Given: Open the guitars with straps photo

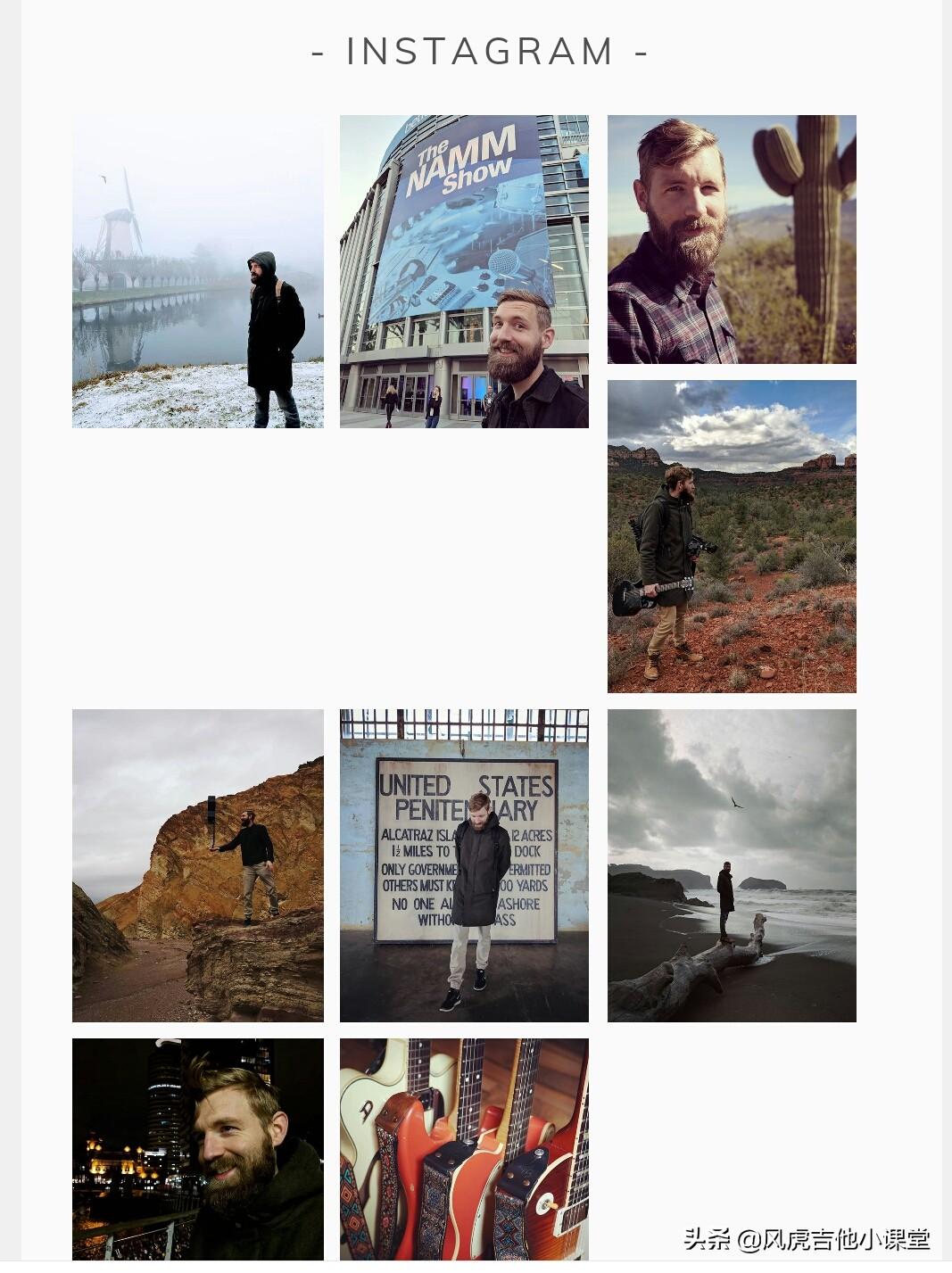Looking at the screenshot, I should (464, 1149).
